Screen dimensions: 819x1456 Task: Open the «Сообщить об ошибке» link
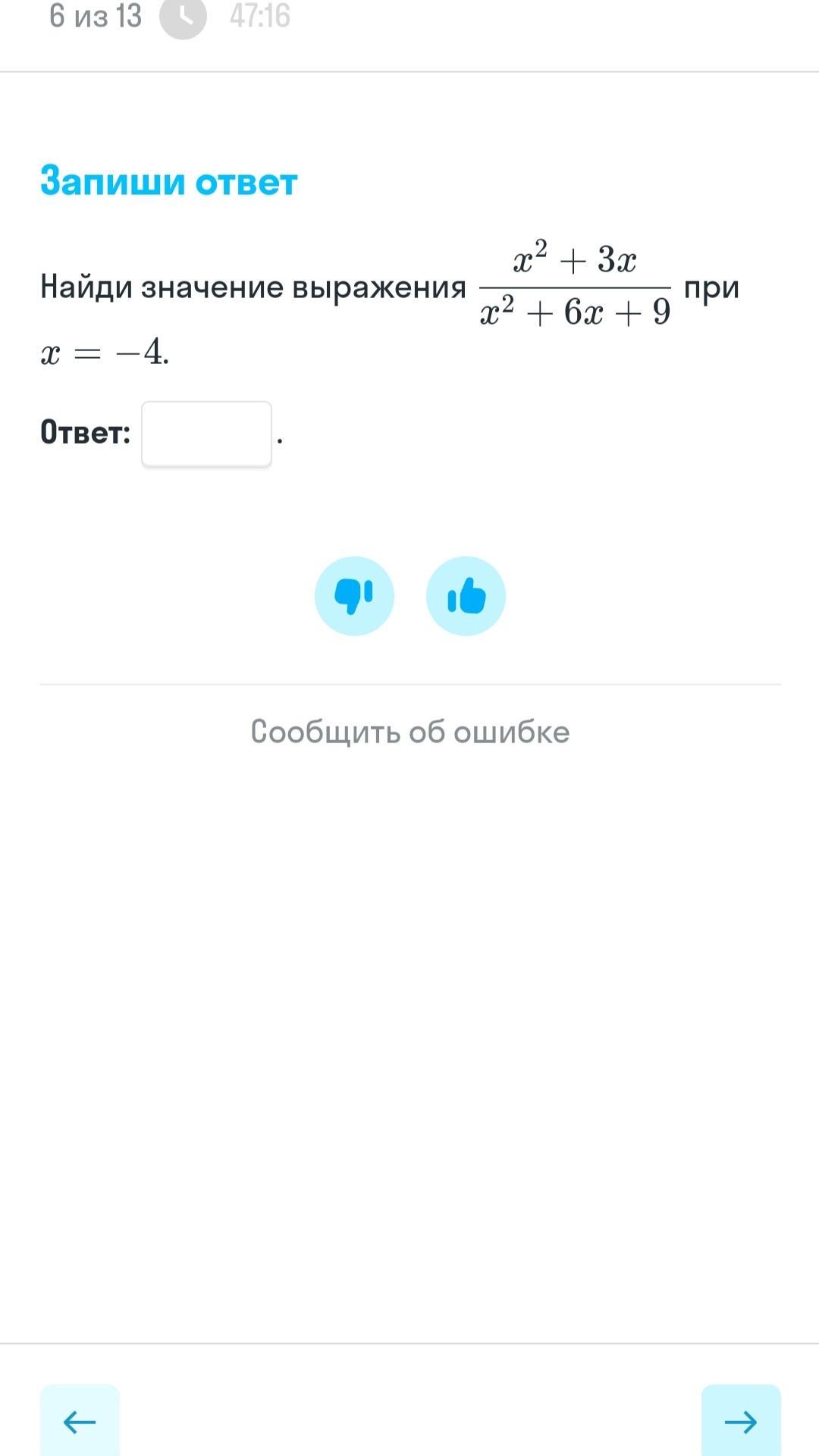pos(409,732)
